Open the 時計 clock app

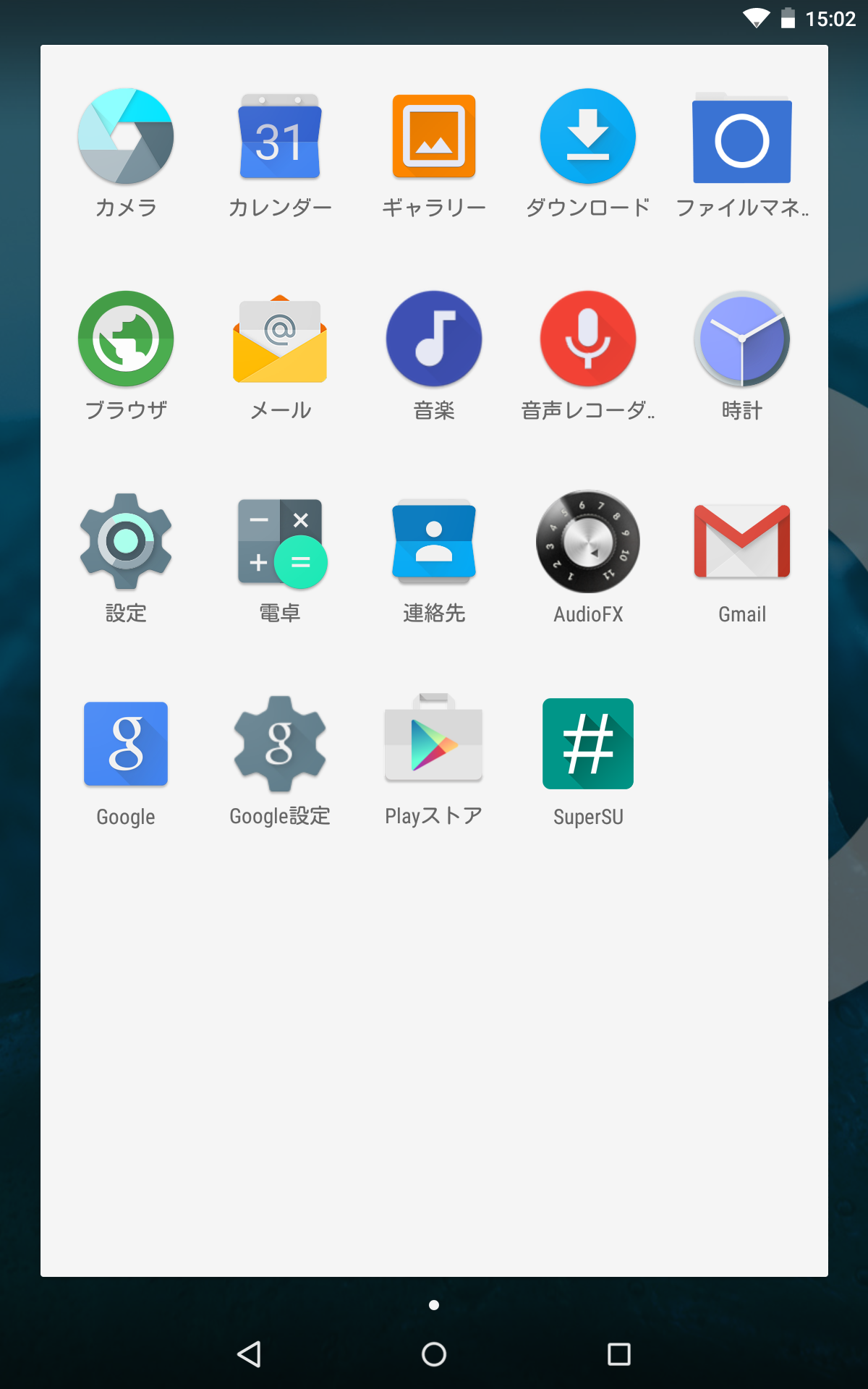coord(742,339)
